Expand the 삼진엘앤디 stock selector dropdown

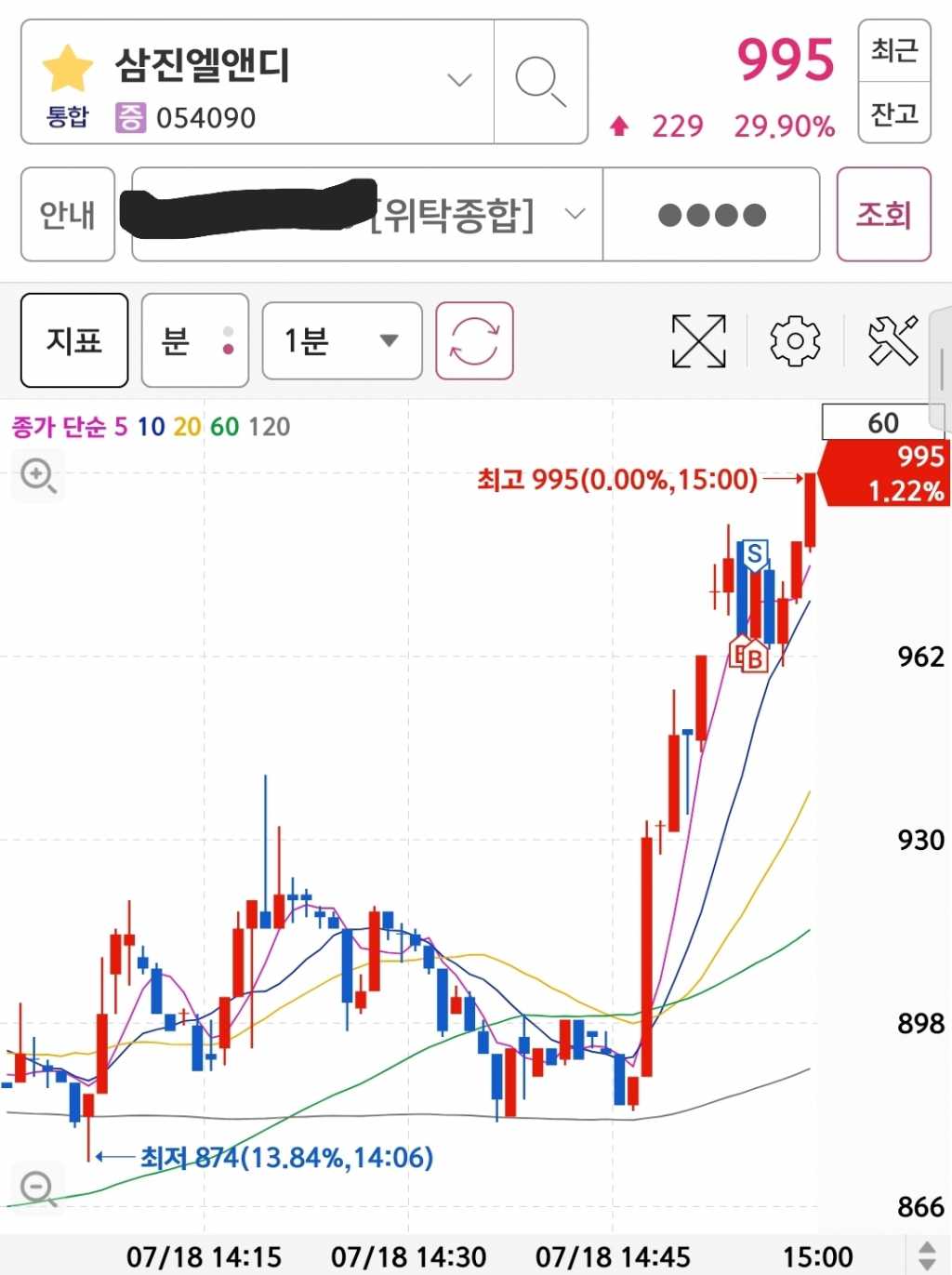coord(459,81)
